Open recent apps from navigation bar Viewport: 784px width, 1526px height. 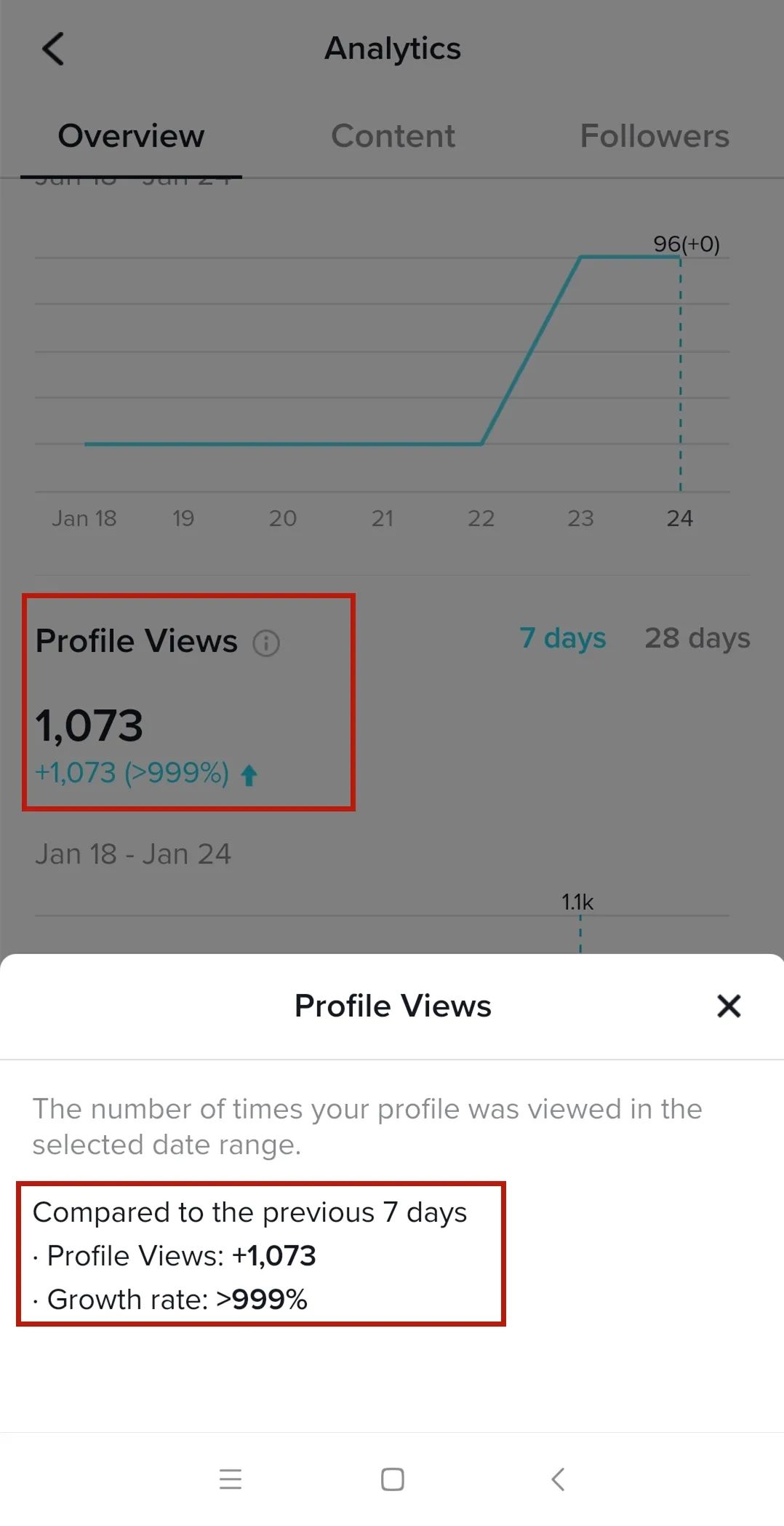coord(231,1479)
